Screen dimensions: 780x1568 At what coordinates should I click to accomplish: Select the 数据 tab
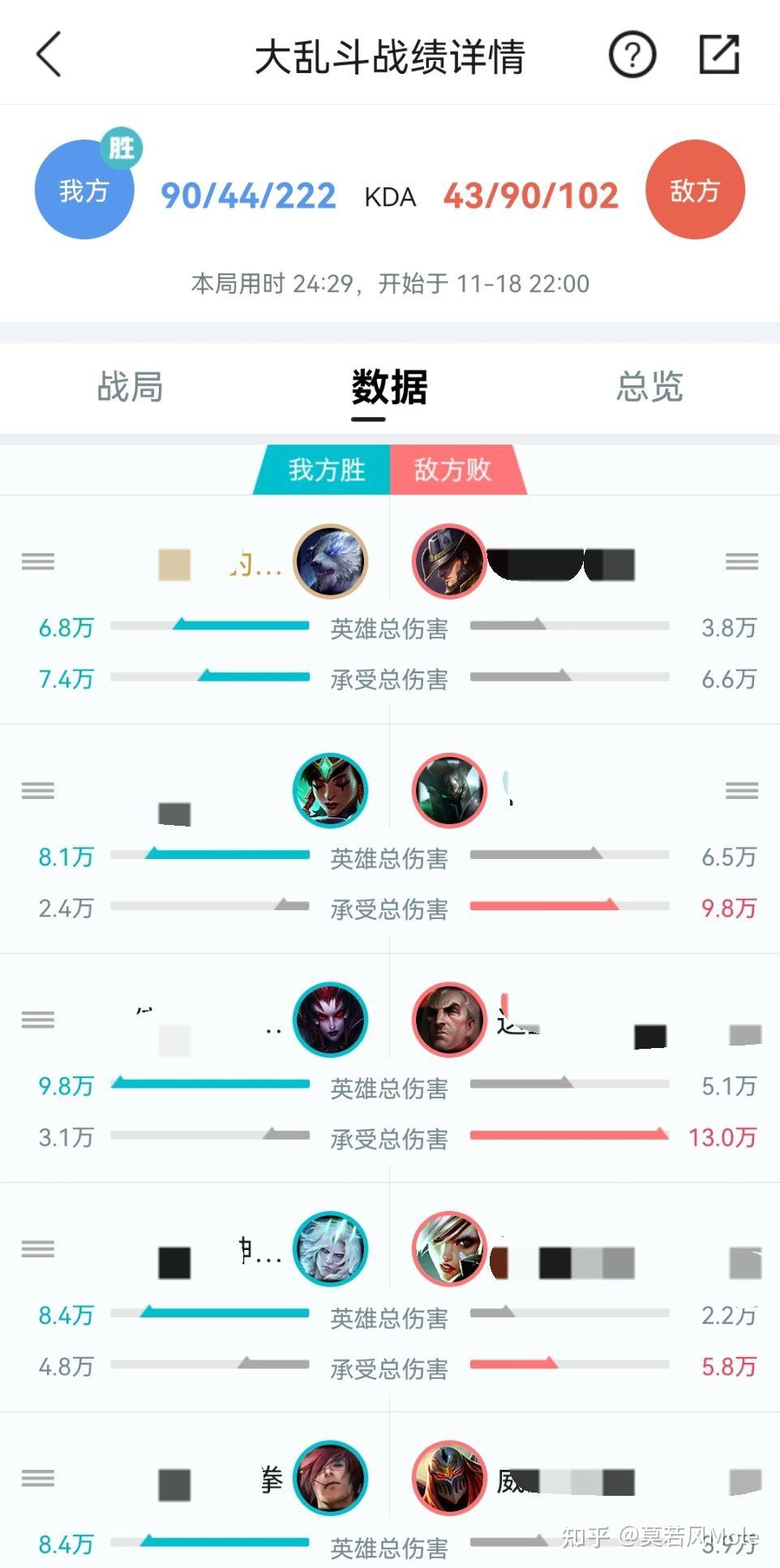[x=389, y=386]
